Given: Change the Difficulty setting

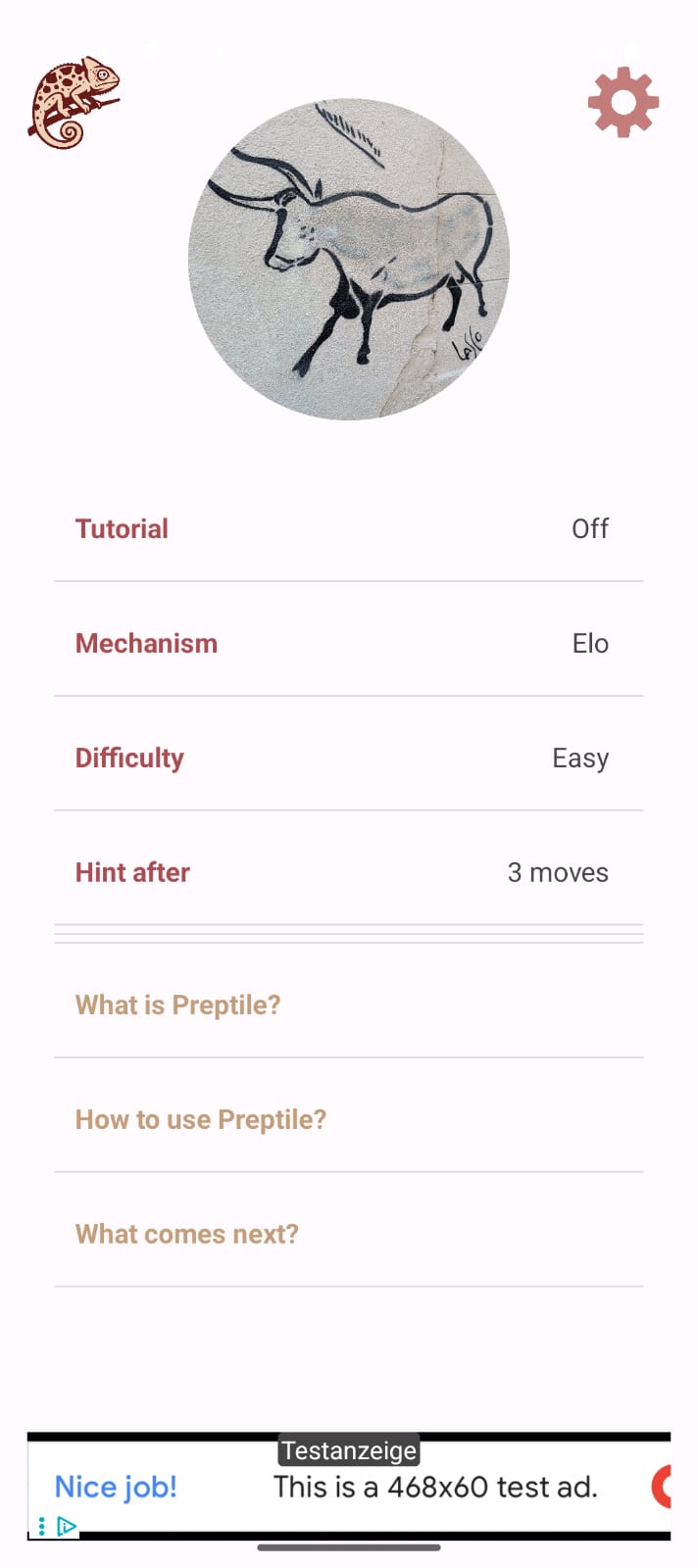Looking at the screenshot, I should (349, 759).
